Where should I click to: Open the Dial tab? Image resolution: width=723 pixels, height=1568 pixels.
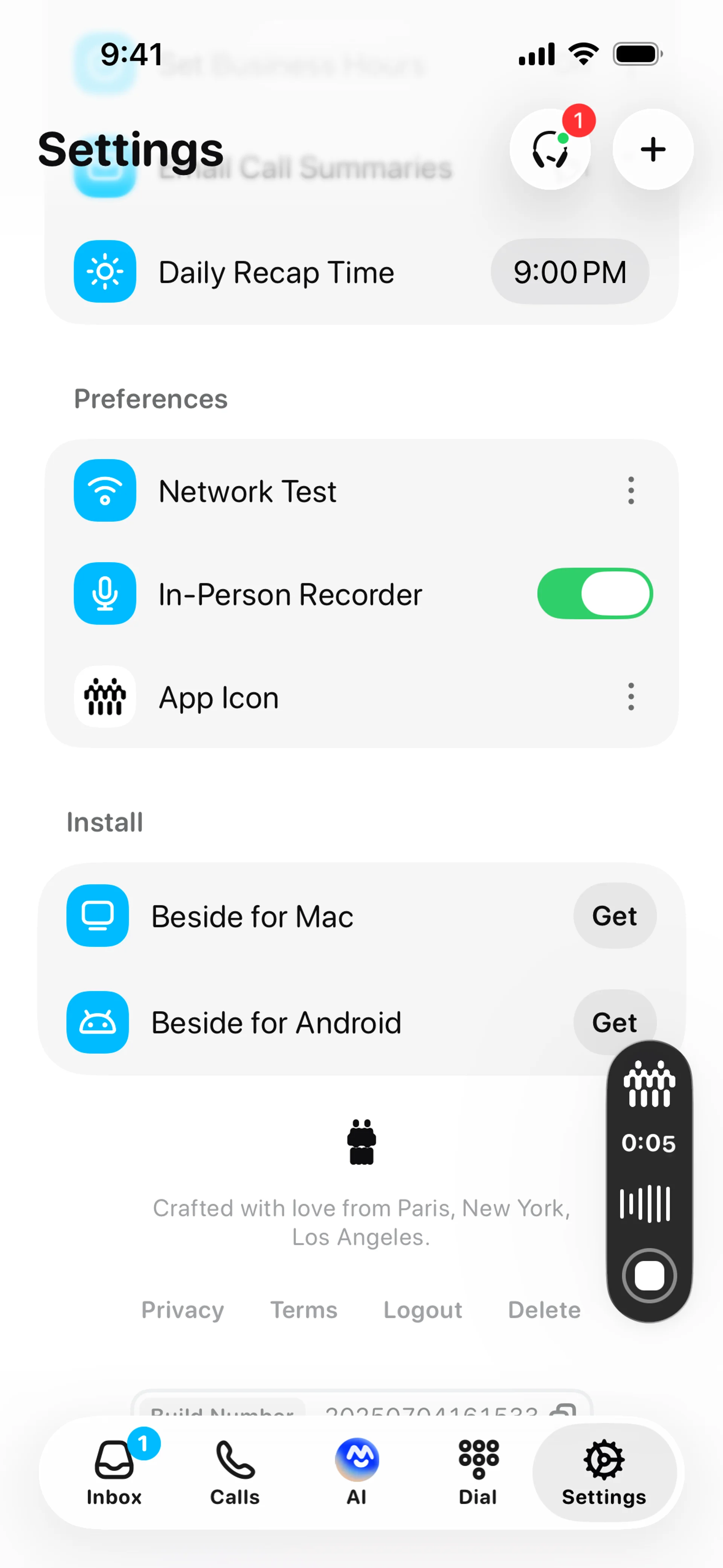pyautogui.click(x=478, y=1472)
